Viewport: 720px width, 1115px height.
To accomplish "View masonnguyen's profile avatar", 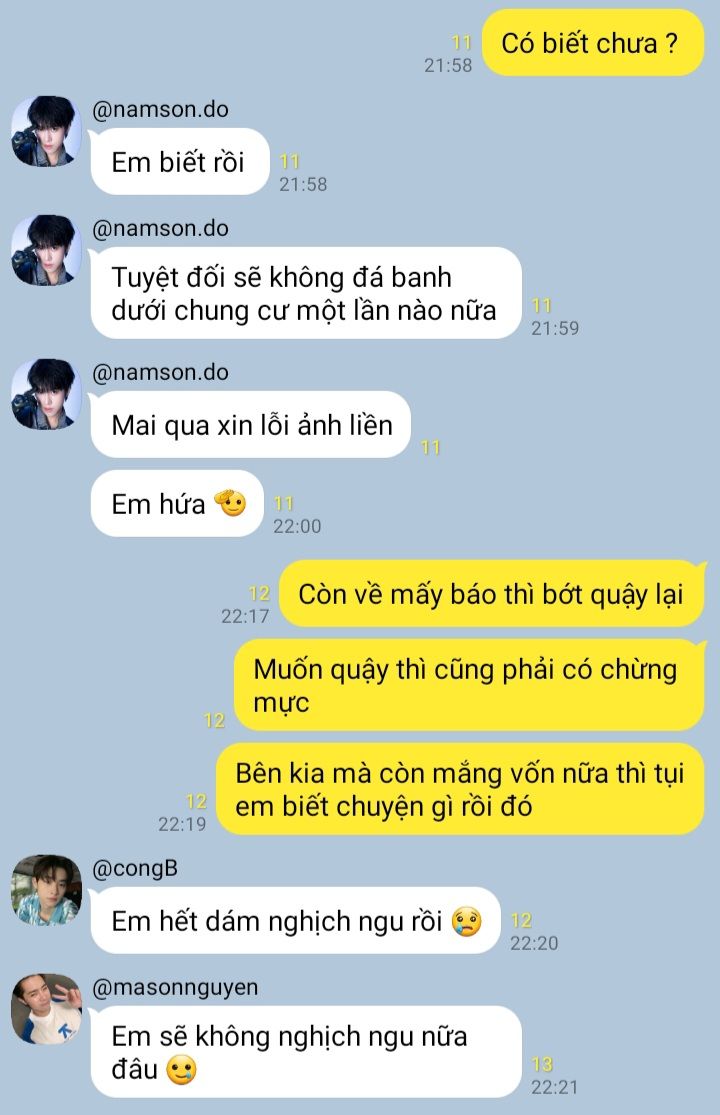I will click(x=46, y=1008).
